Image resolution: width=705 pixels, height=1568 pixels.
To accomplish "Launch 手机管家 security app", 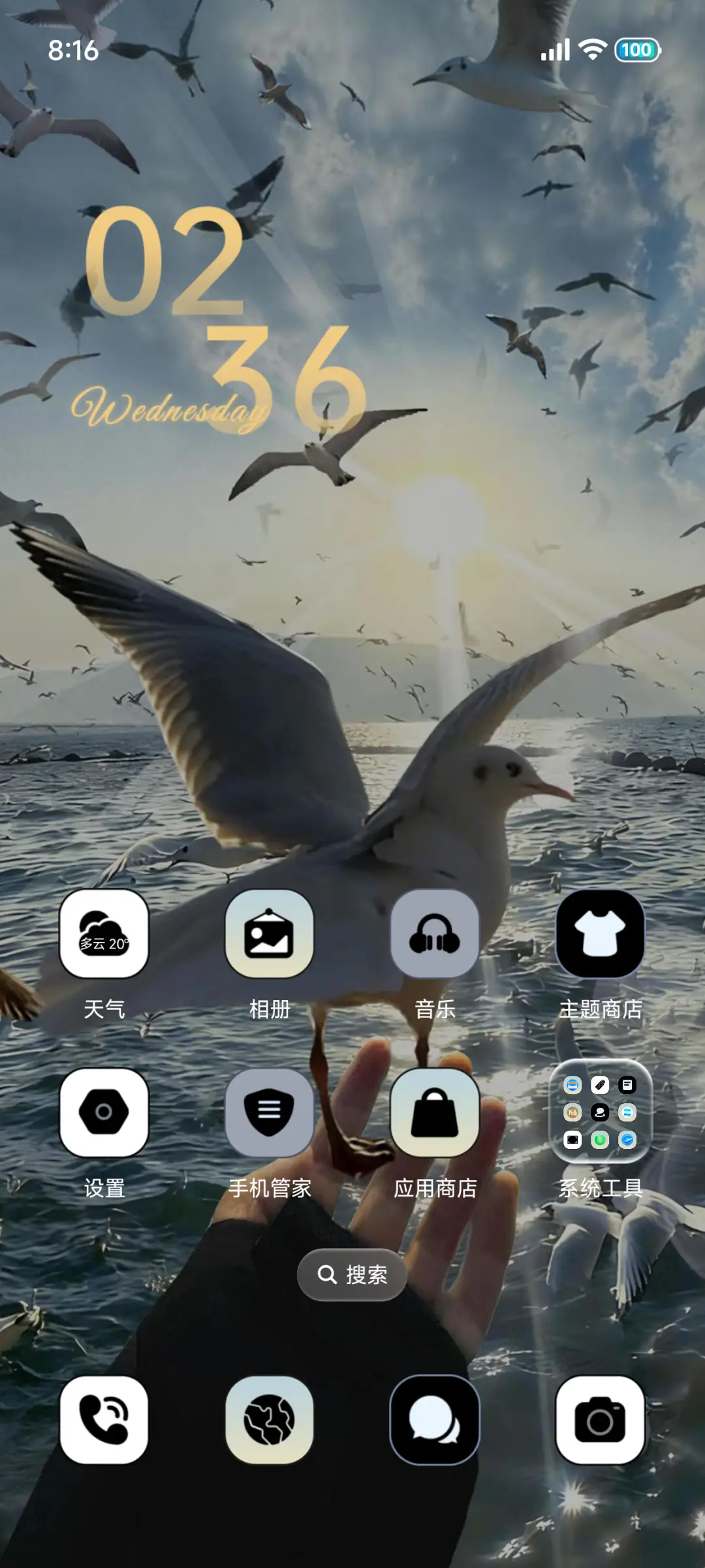I will point(269,1112).
